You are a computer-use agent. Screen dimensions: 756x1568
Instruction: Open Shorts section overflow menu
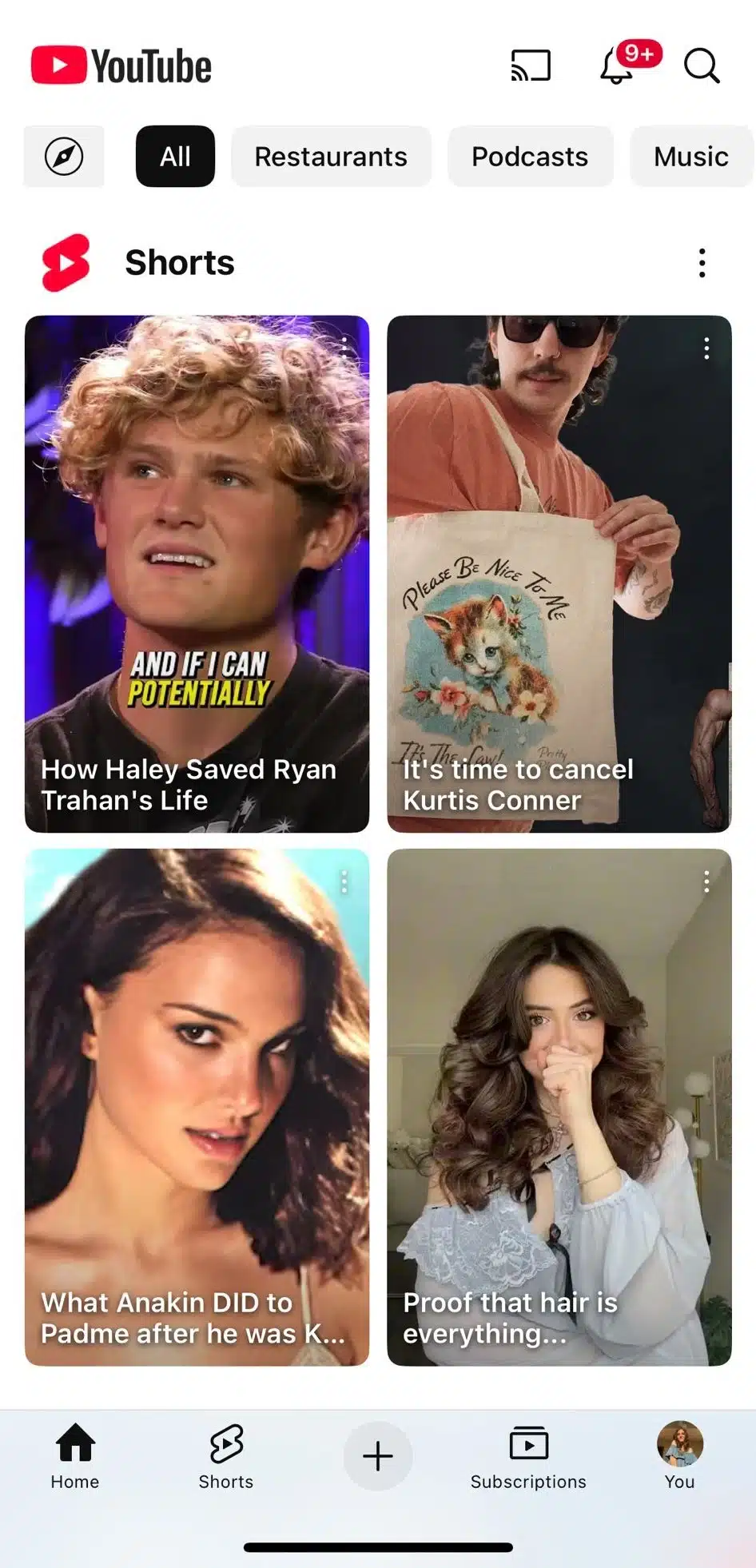702,263
